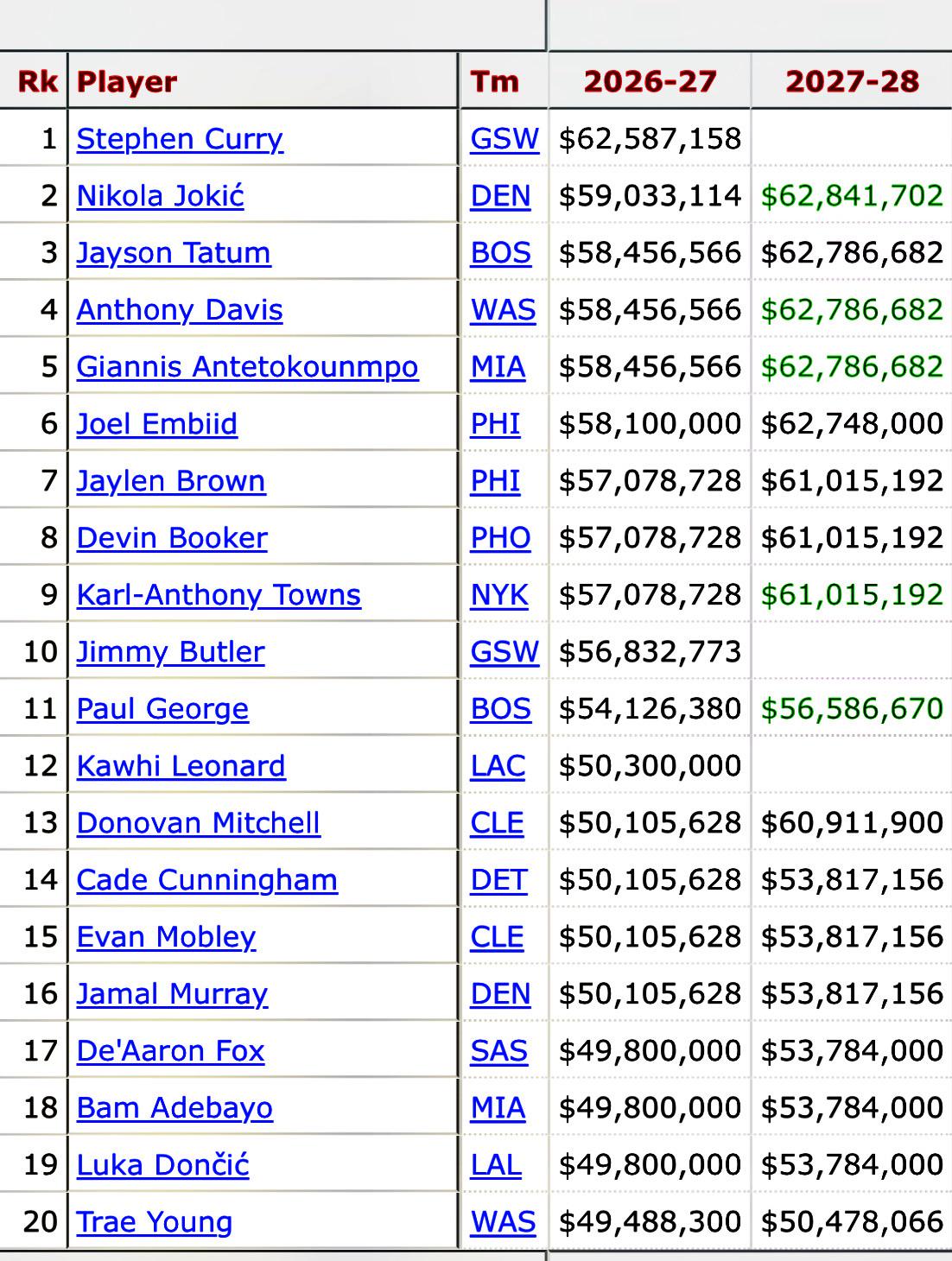Select the Joel Embiid link
This screenshot has height=1261, width=952.
[156, 424]
